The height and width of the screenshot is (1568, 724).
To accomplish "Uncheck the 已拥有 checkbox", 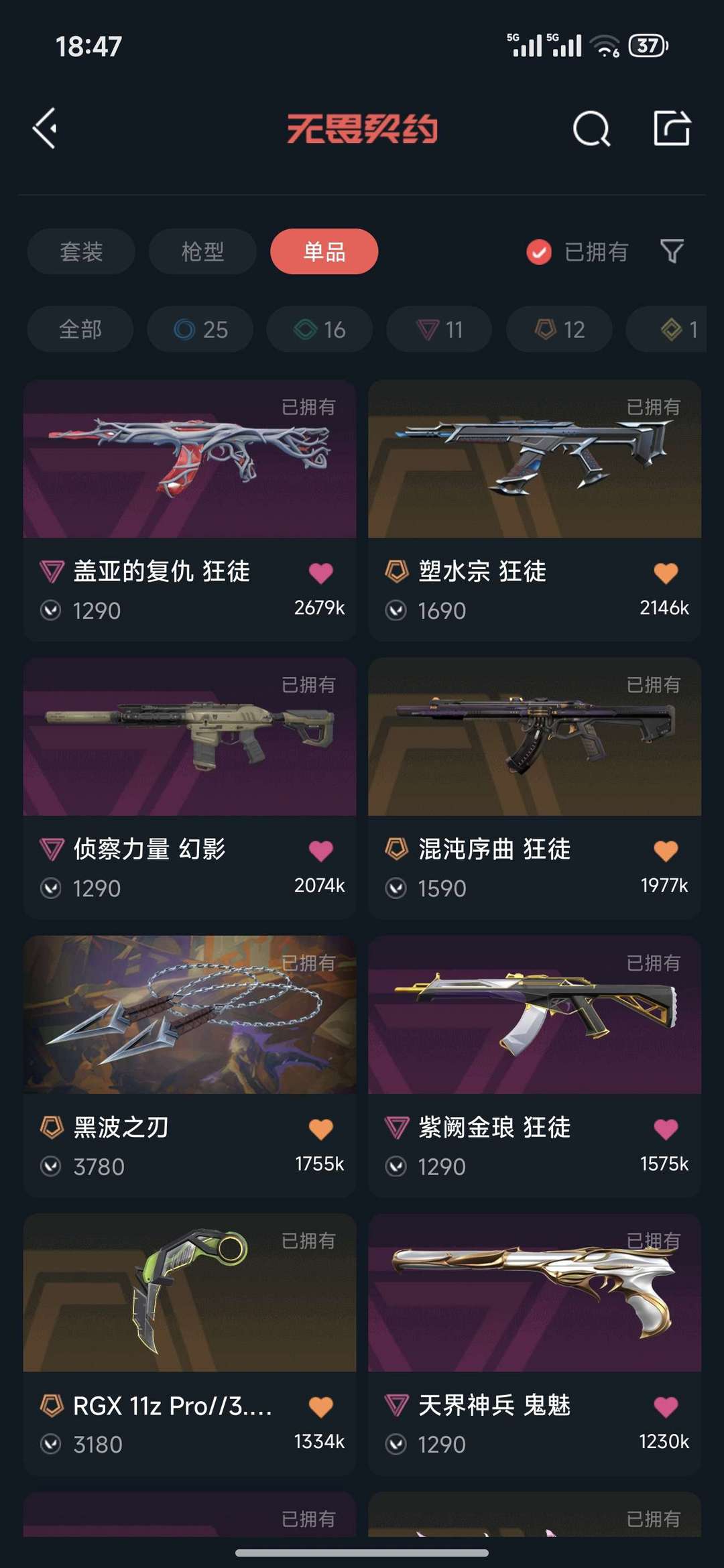I will coord(539,252).
